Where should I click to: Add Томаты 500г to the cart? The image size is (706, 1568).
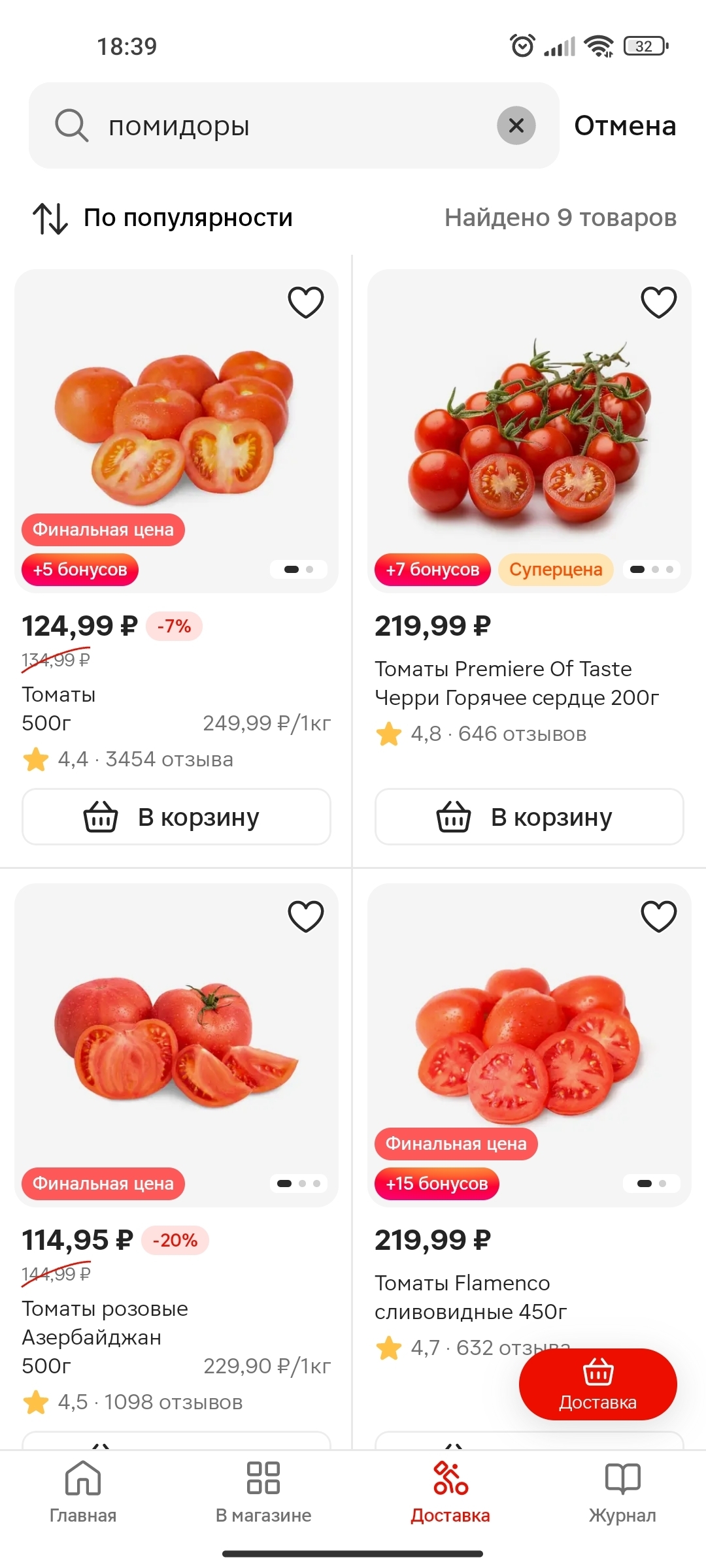[176, 817]
